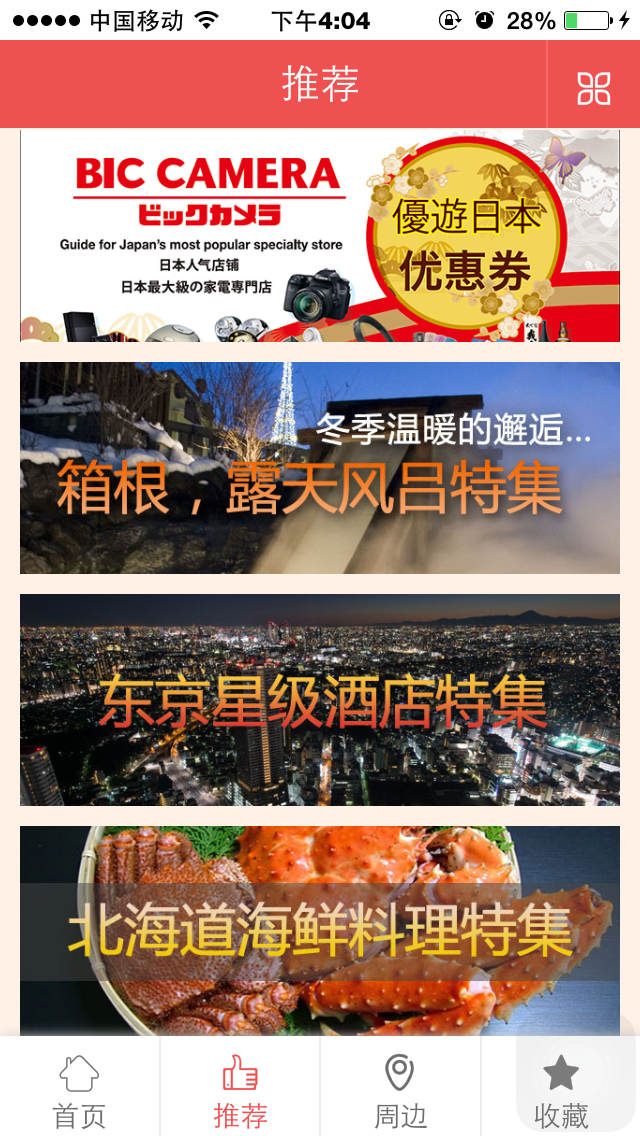
Task: Go to the 周边 tab
Action: tap(400, 1087)
